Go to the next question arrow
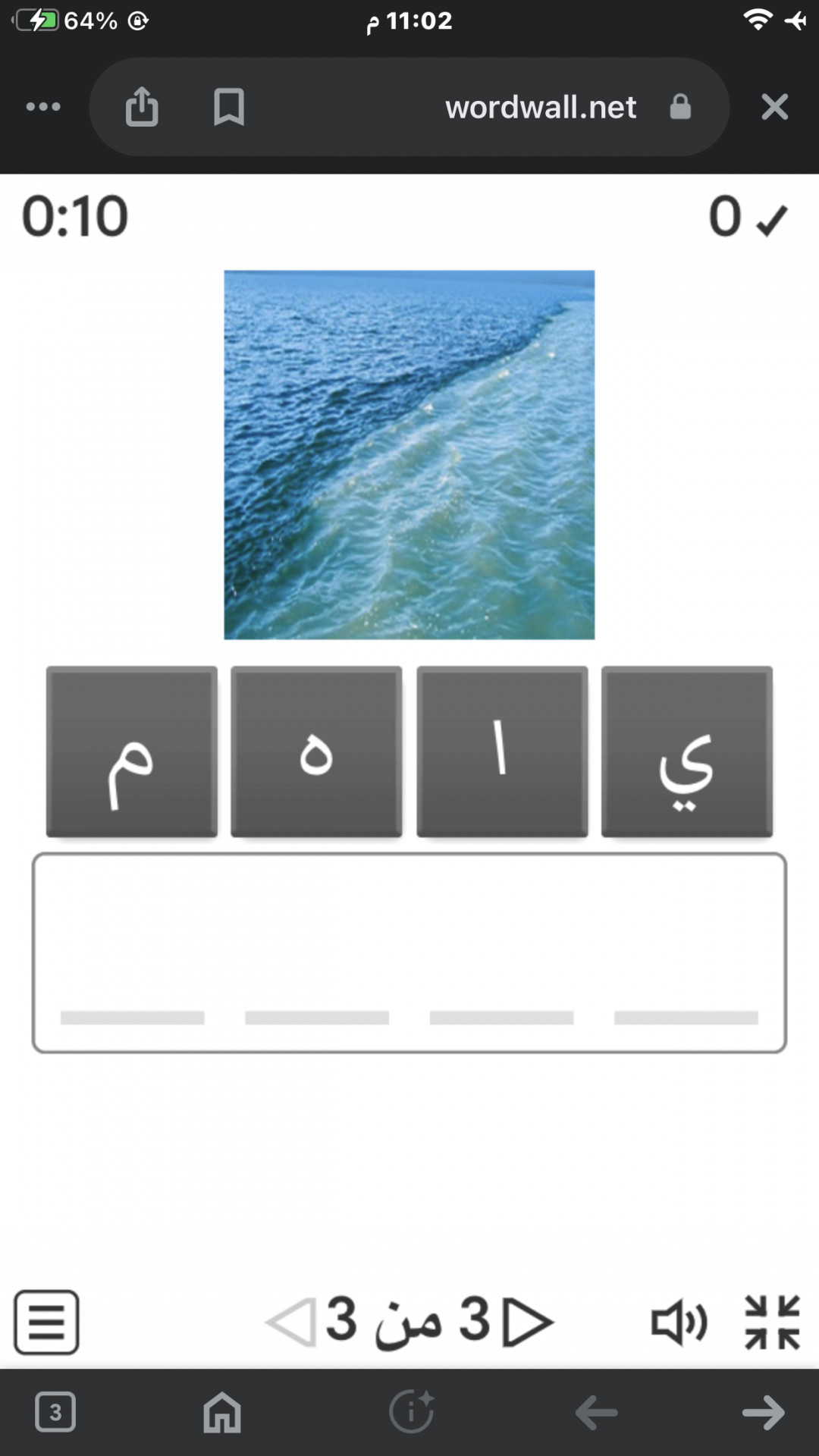The image size is (819, 1456). pyautogui.click(x=529, y=1322)
